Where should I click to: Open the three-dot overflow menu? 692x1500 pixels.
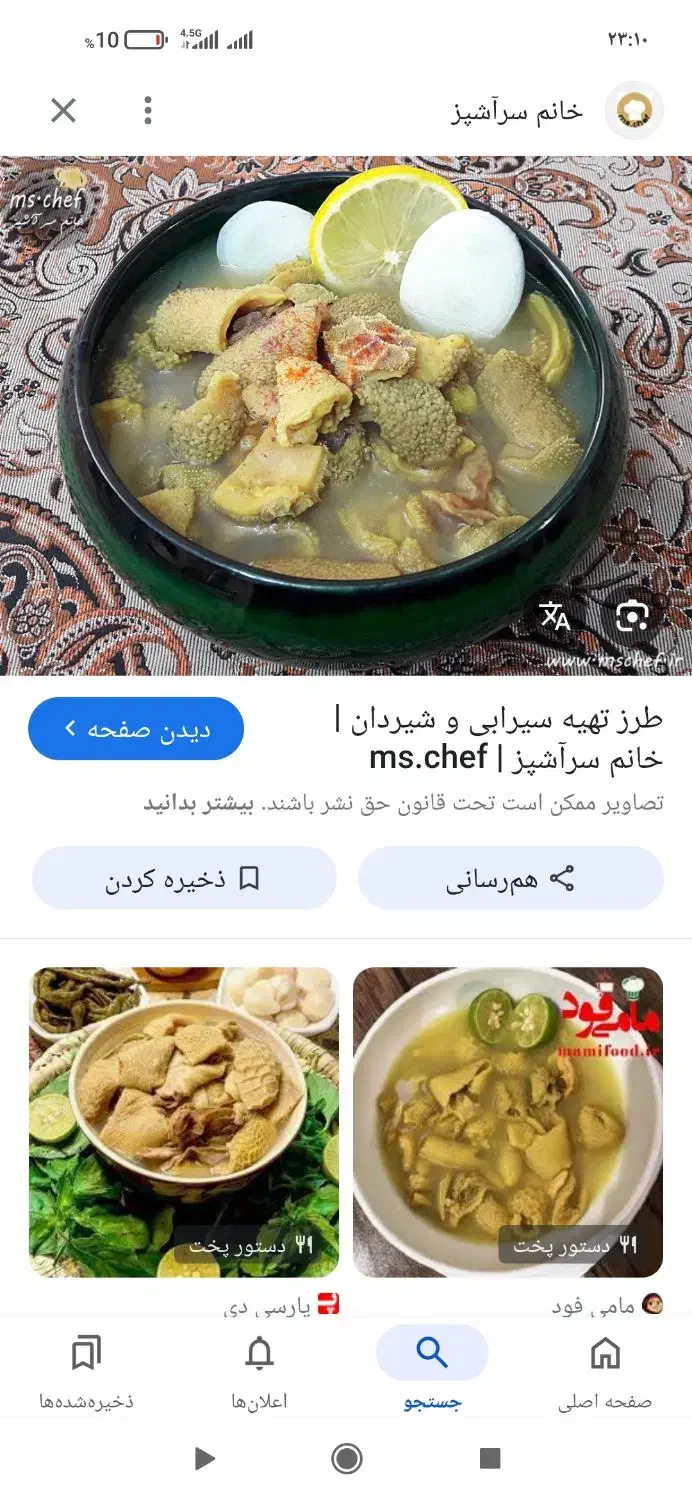147,110
